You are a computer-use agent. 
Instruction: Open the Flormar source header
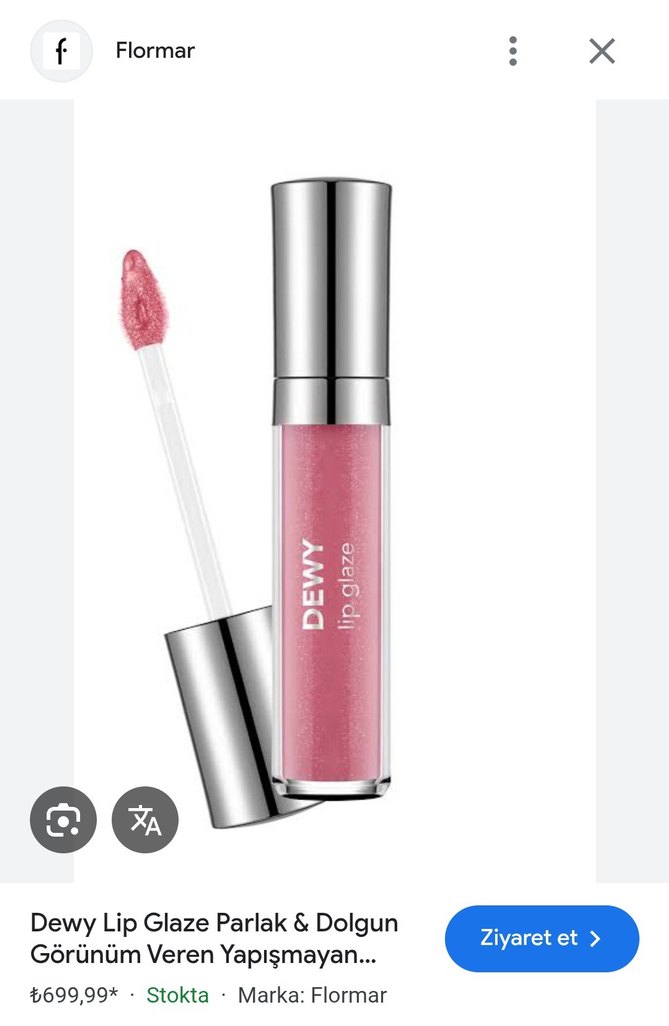154,50
